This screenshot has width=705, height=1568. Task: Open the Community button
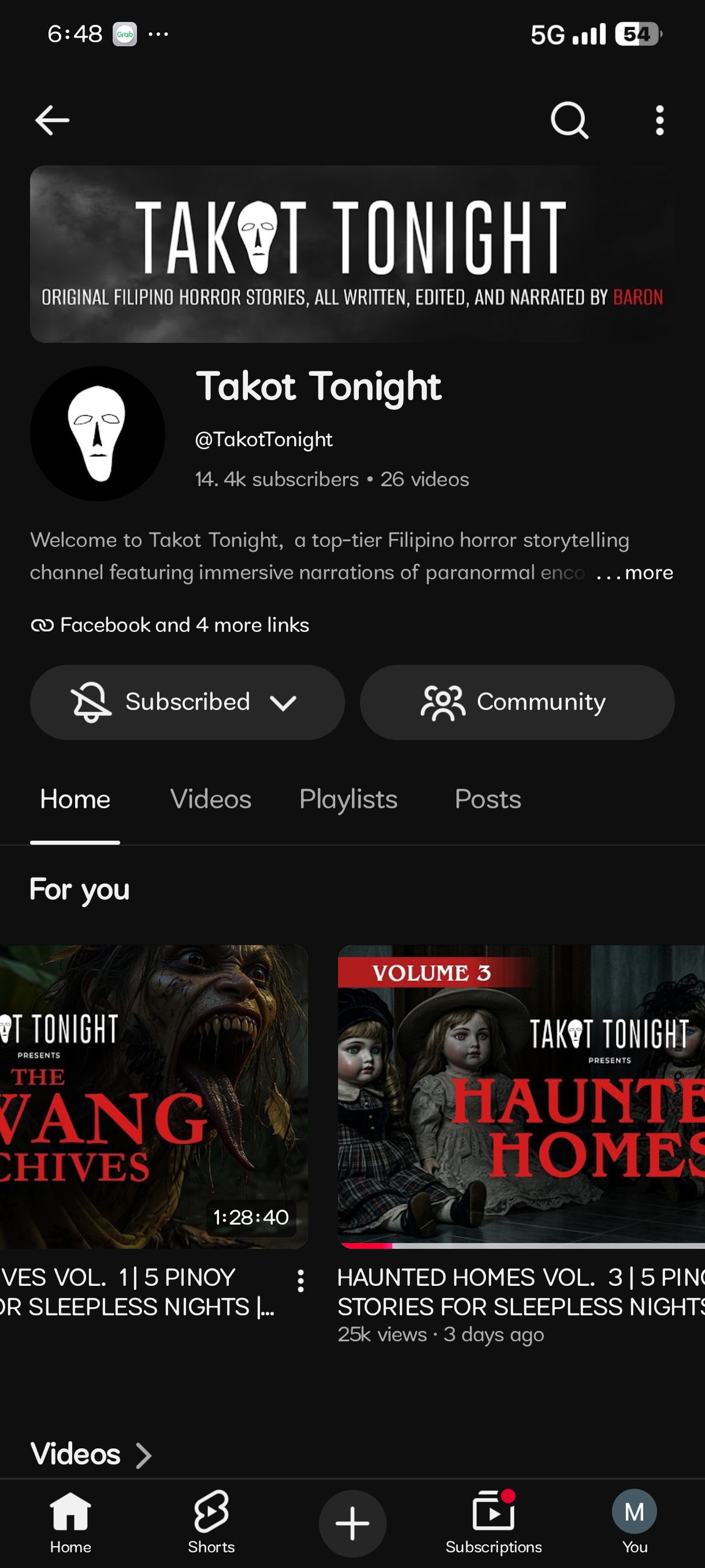coord(517,702)
